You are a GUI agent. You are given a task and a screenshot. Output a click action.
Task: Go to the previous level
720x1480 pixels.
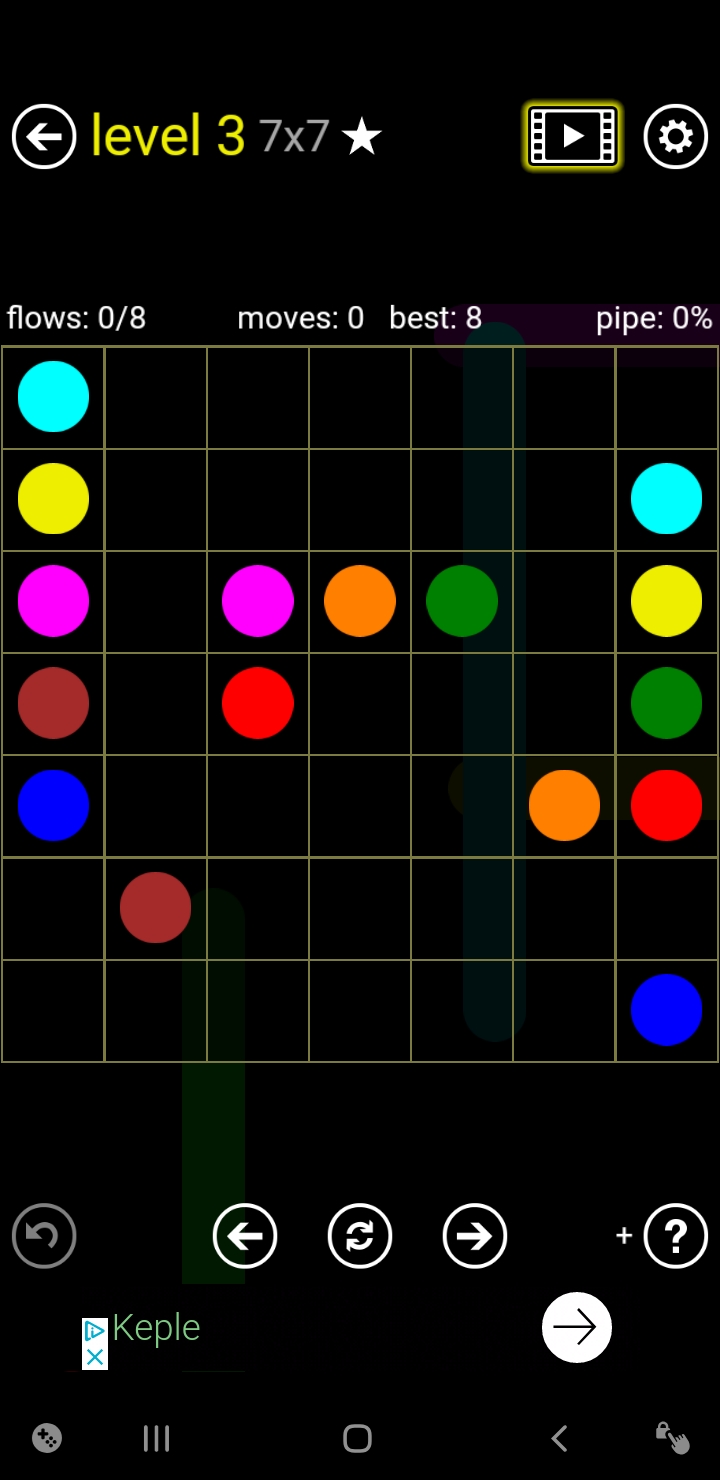(245, 1236)
